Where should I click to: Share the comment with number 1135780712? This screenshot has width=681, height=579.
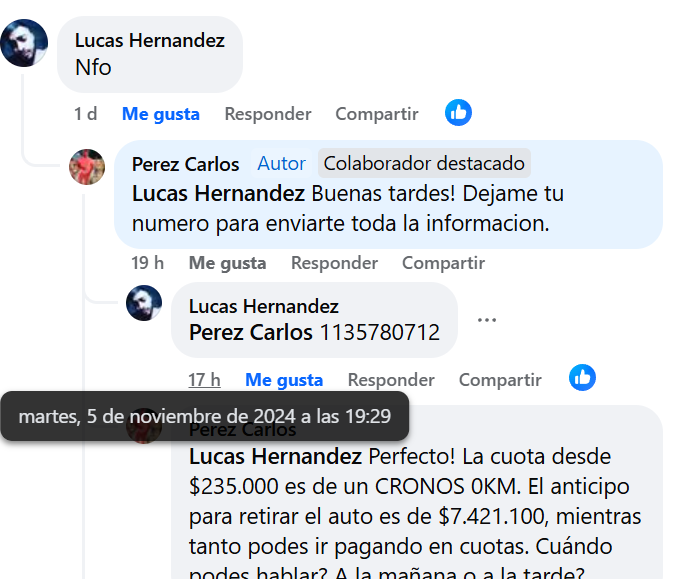pyautogui.click(x=500, y=380)
